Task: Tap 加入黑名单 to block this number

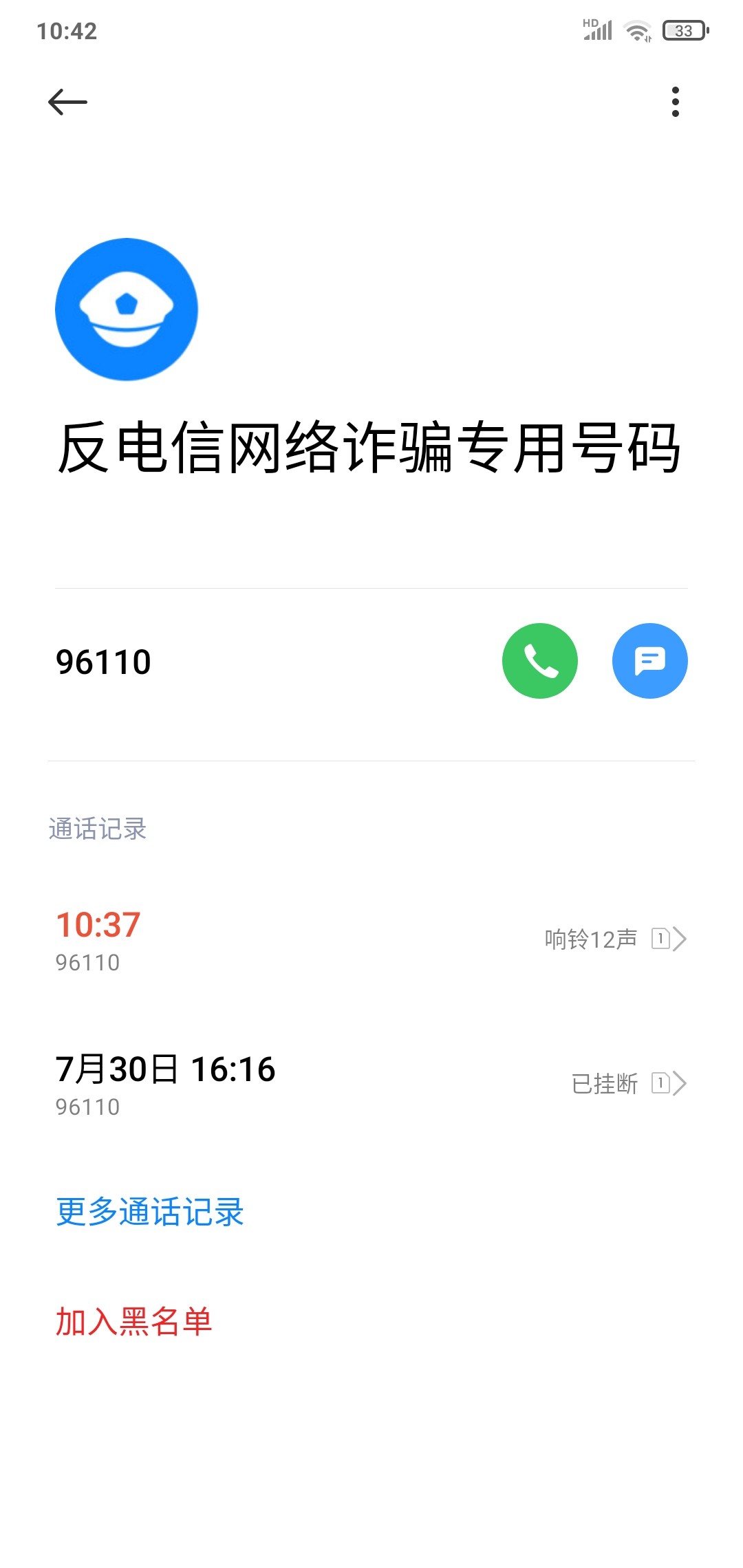Action: pyautogui.click(x=133, y=1322)
